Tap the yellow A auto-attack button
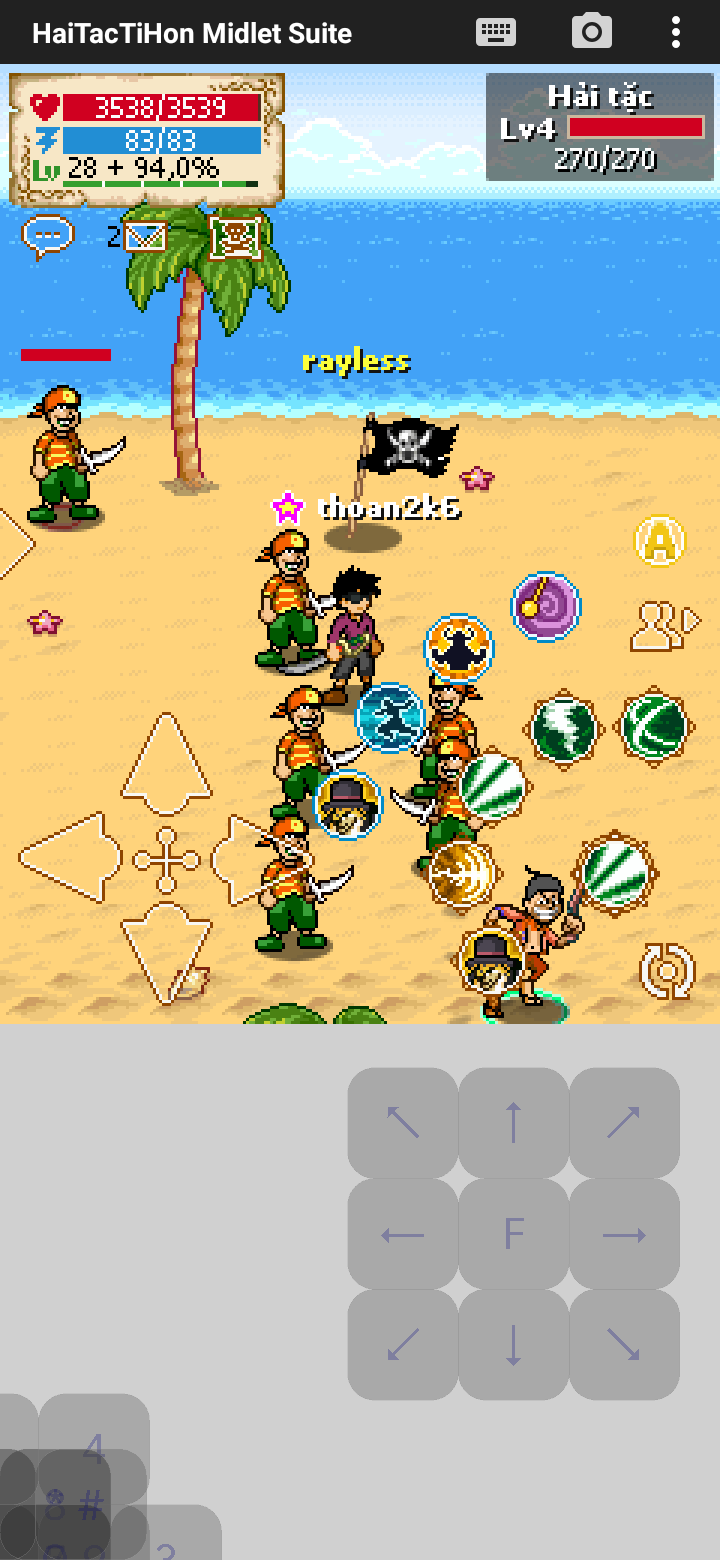The height and width of the screenshot is (1560, 720). tap(660, 540)
